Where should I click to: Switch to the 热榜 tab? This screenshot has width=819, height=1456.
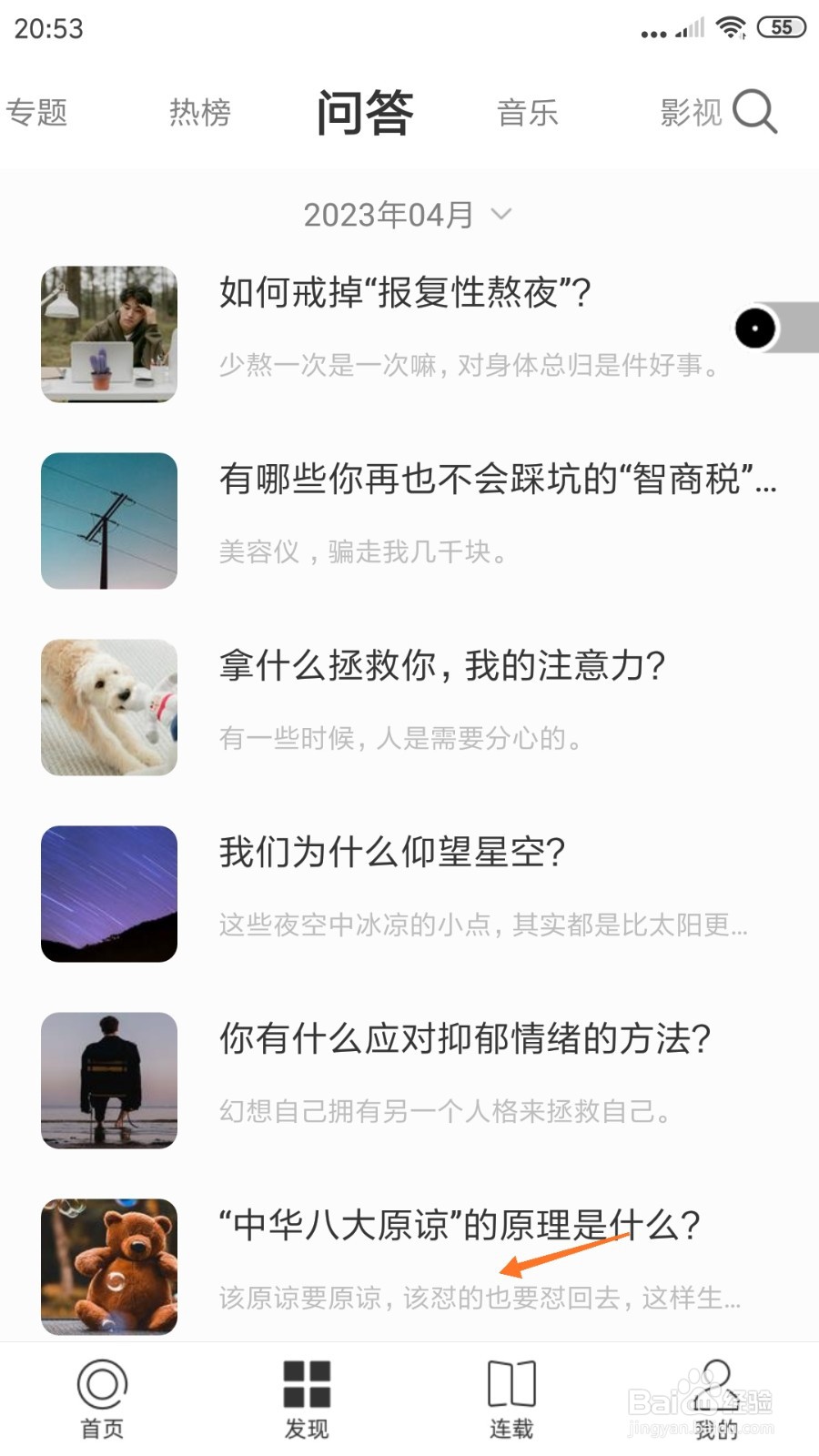tap(200, 113)
